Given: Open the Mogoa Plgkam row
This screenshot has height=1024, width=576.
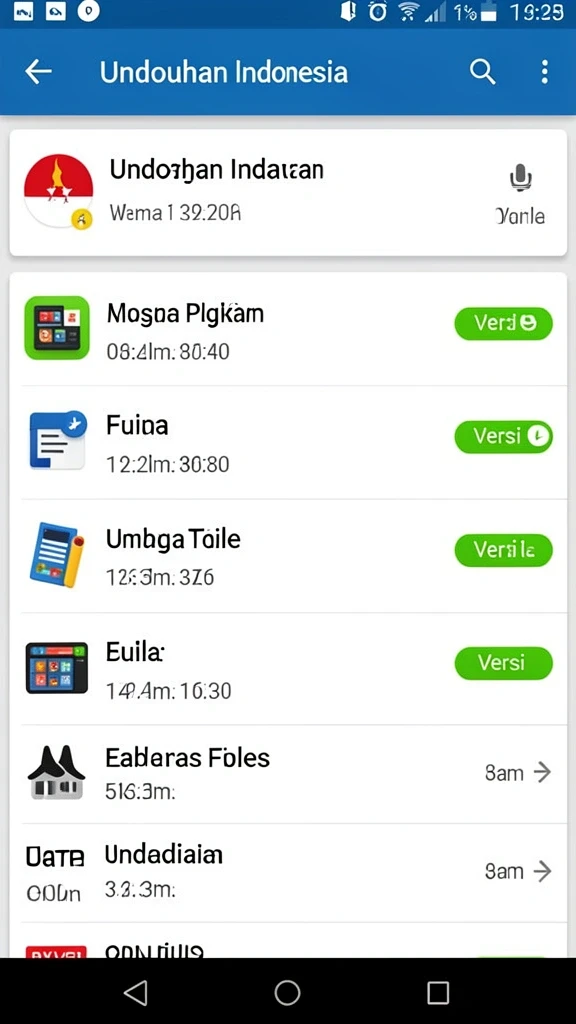Looking at the screenshot, I should coord(288,329).
